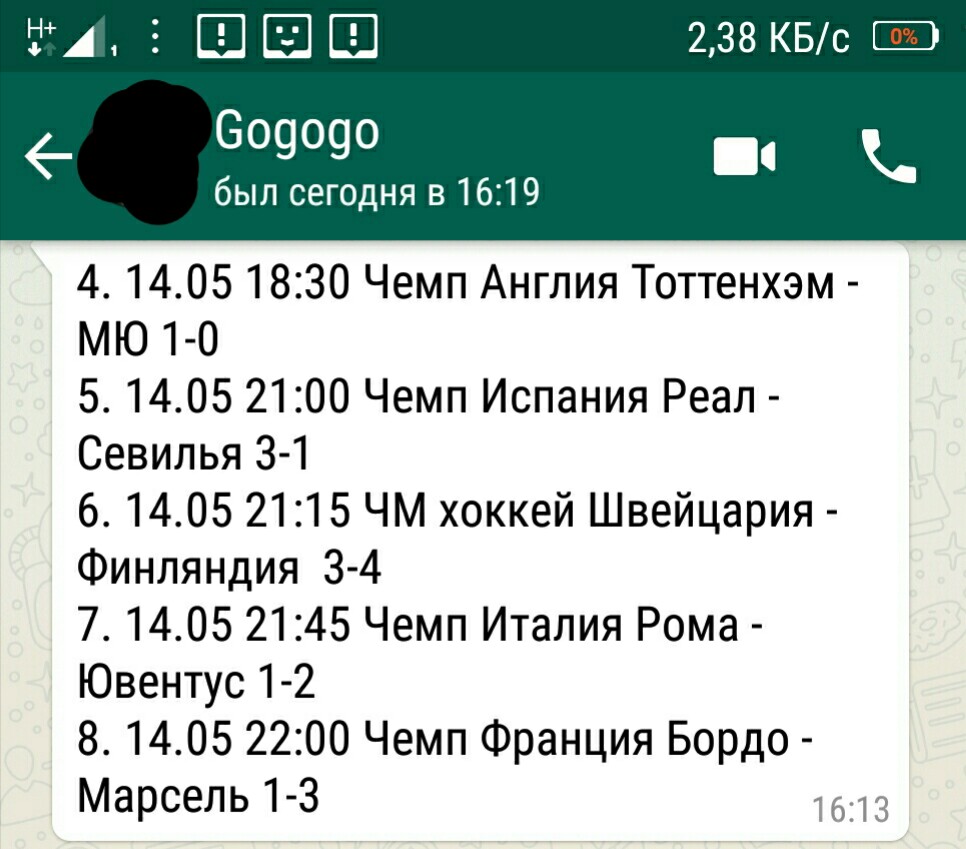Start a voice call with Gogogo
The width and height of the screenshot is (966, 849).
point(888,157)
